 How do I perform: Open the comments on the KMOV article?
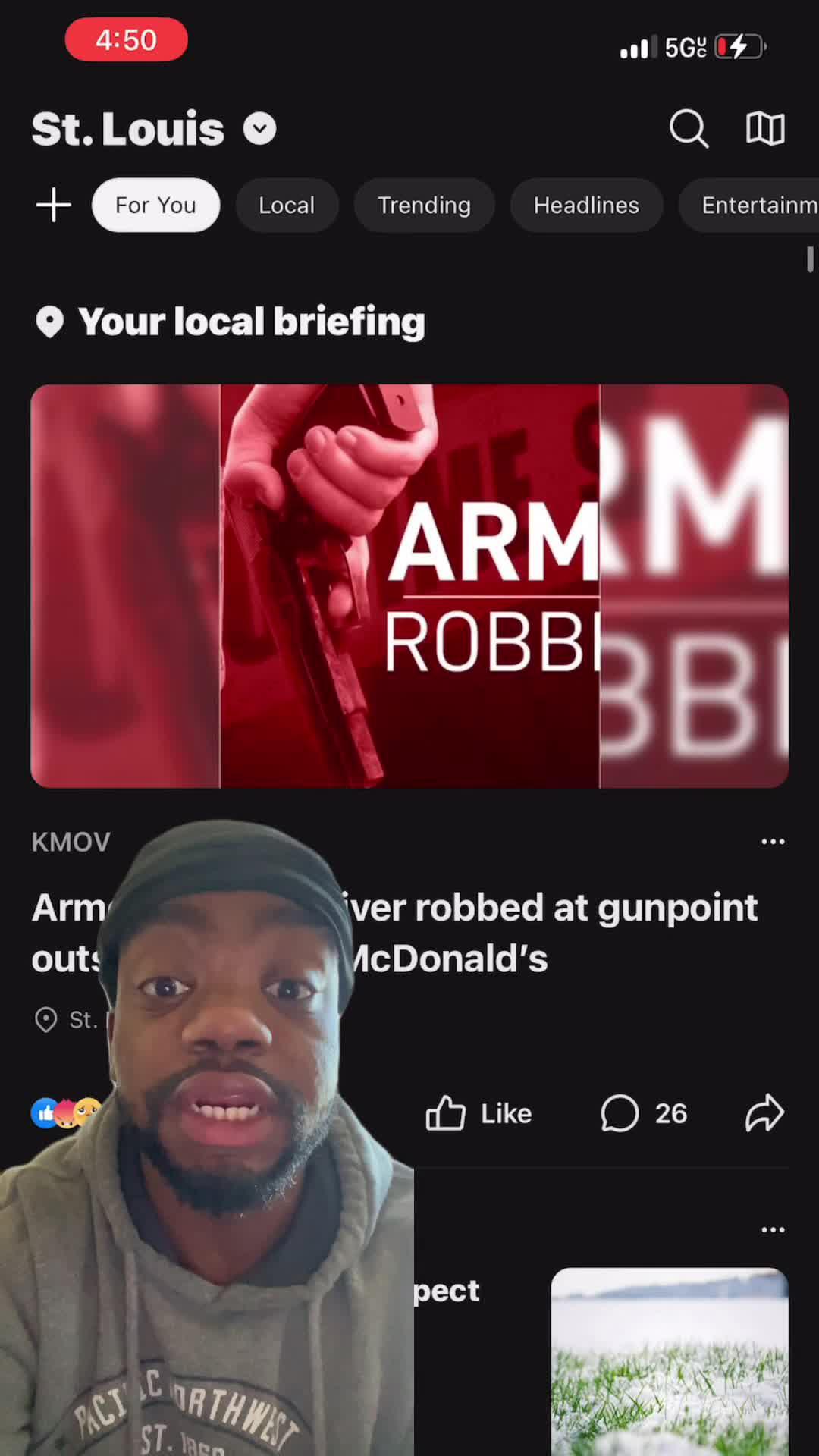coord(641,1112)
